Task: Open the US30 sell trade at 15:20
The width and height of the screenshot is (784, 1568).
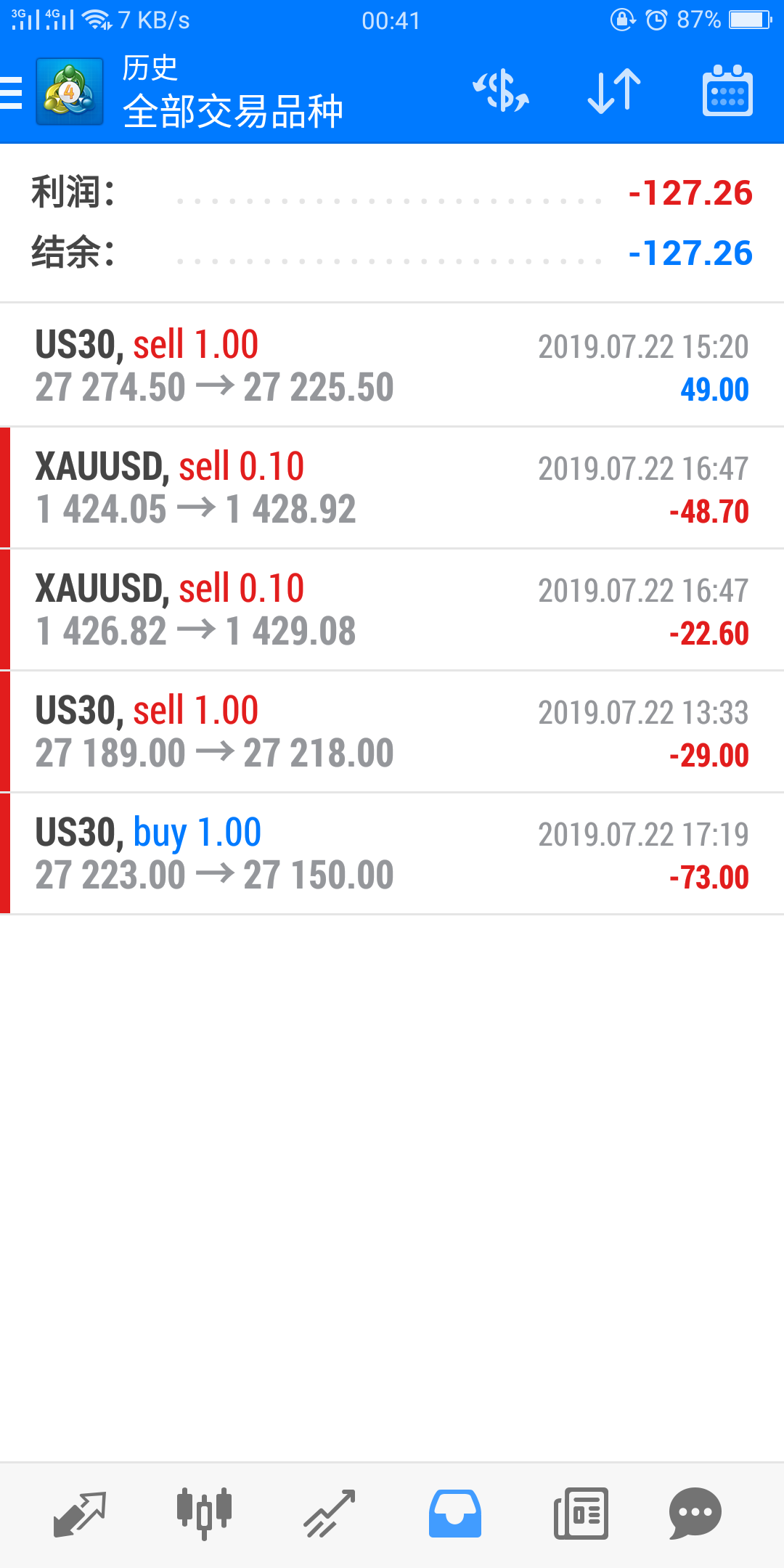Action: click(x=392, y=365)
